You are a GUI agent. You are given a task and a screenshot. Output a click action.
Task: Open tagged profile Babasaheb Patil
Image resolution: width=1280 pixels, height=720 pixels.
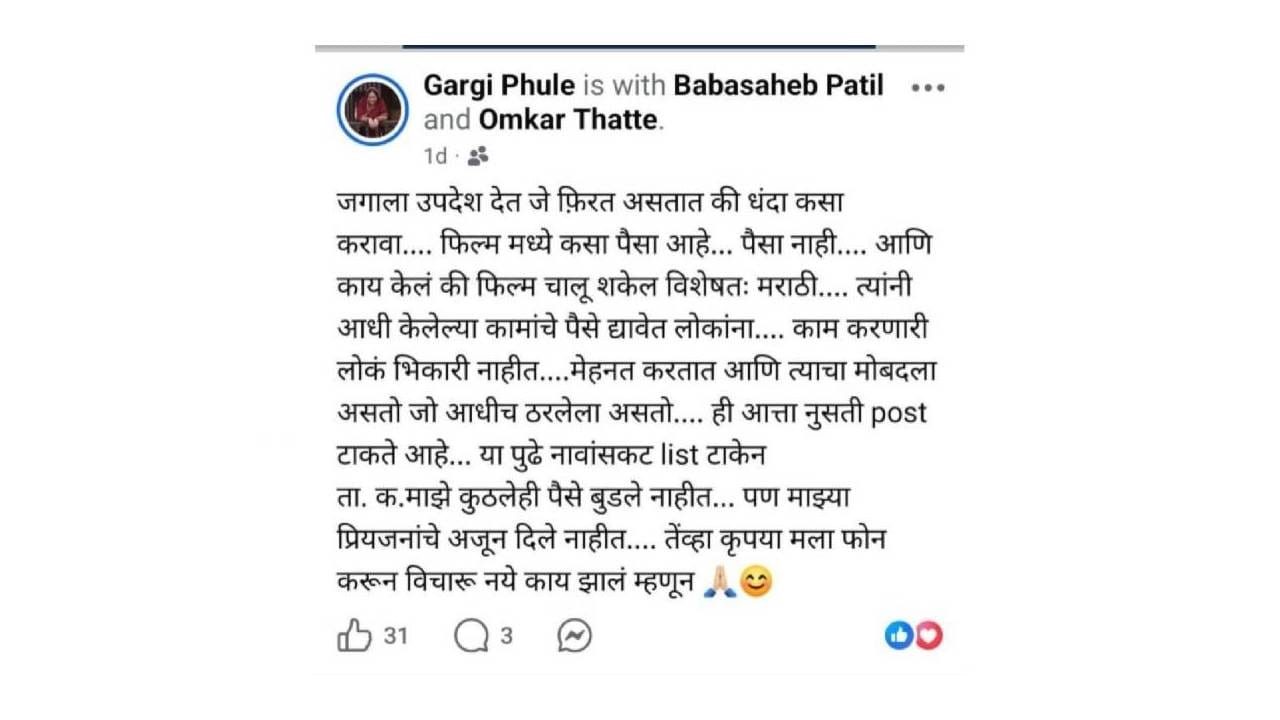point(778,86)
